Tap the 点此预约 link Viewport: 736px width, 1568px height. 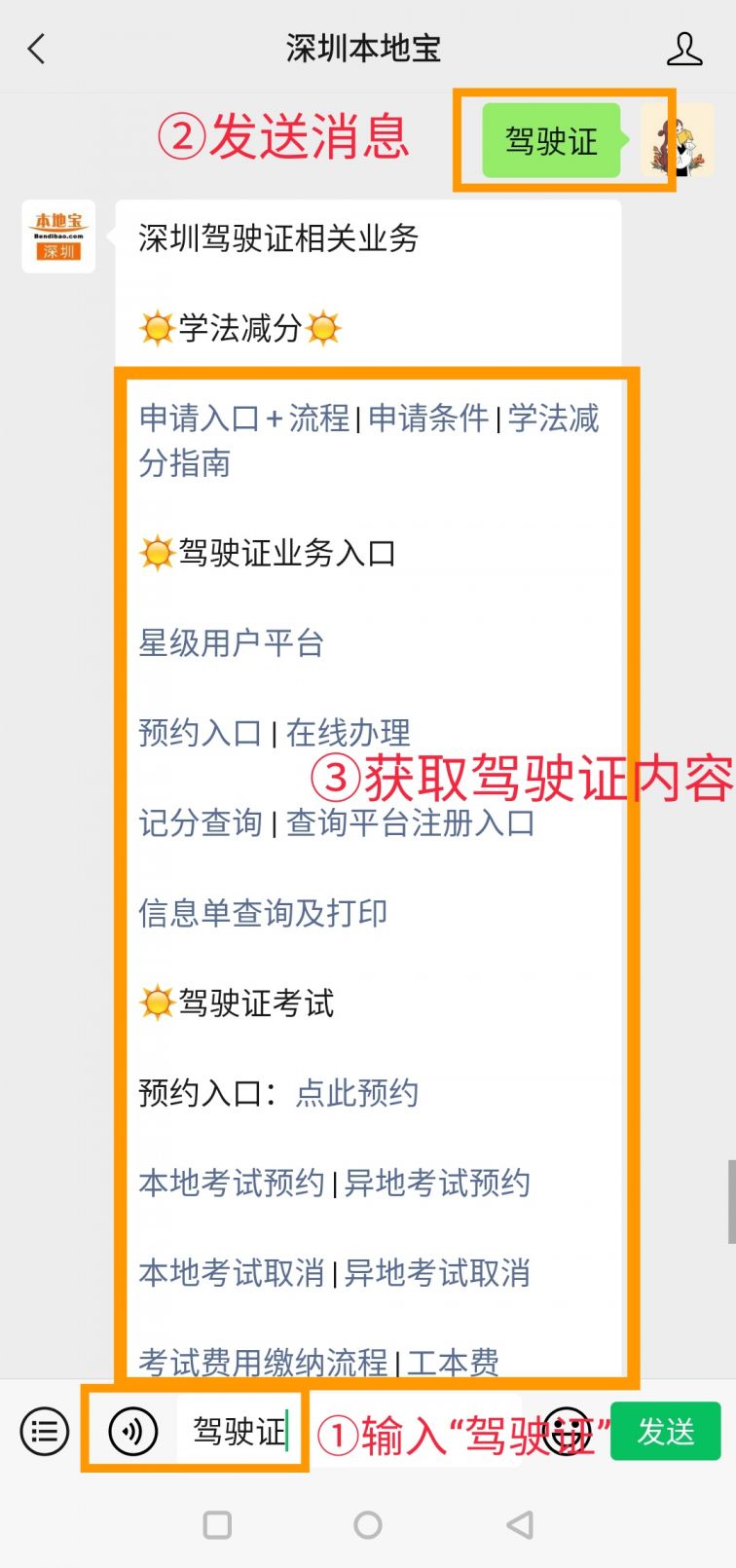coord(356,1093)
